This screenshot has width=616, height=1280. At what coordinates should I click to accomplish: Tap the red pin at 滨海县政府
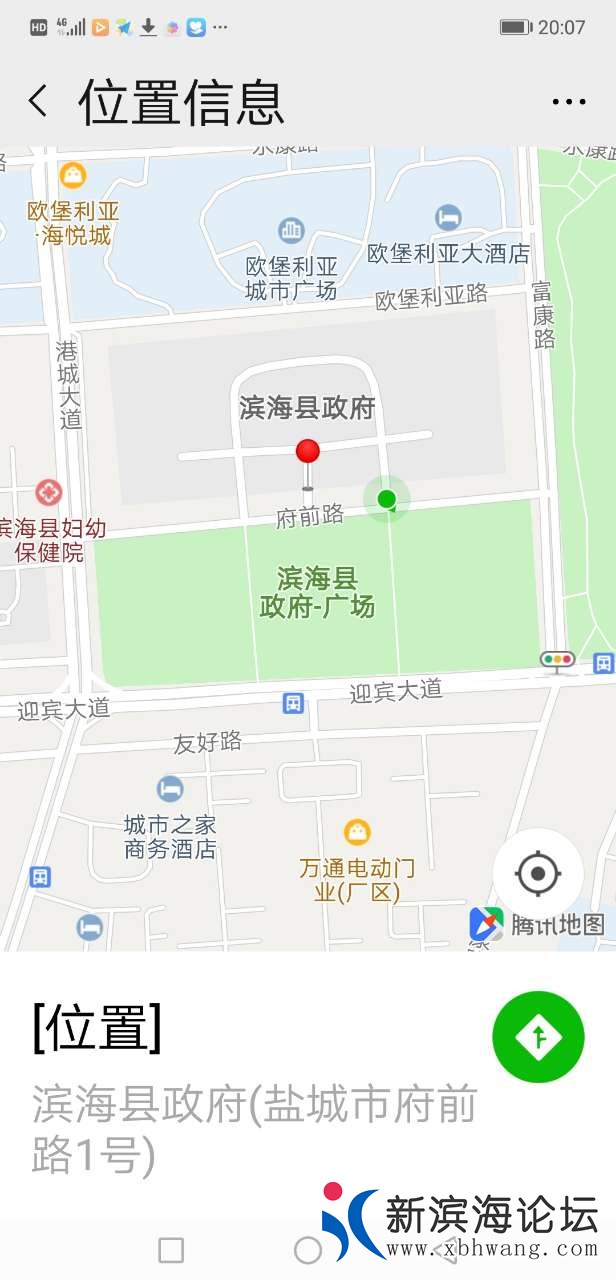tap(308, 453)
